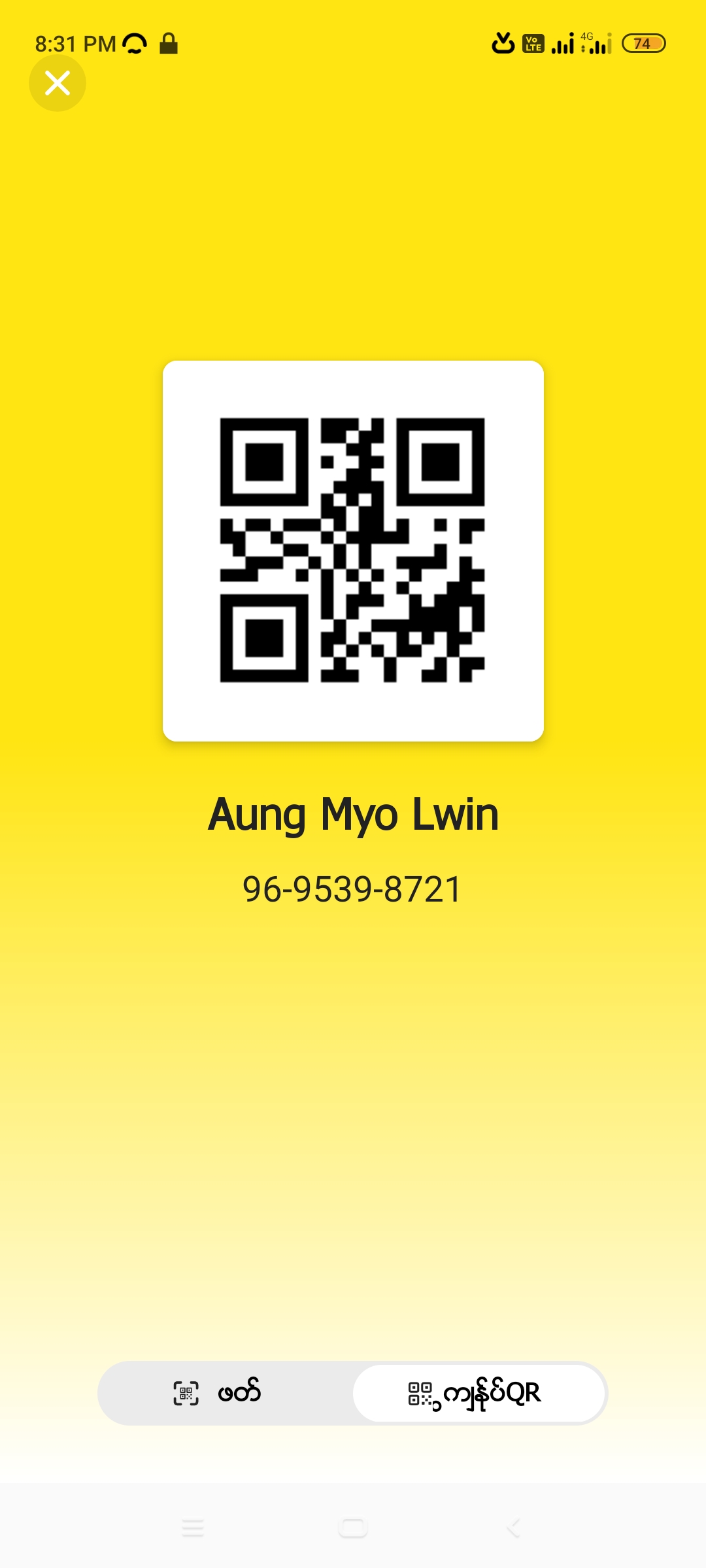706x1568 pixels.
Task: Close the QR code screen
Action: click(x=58, y=83)
